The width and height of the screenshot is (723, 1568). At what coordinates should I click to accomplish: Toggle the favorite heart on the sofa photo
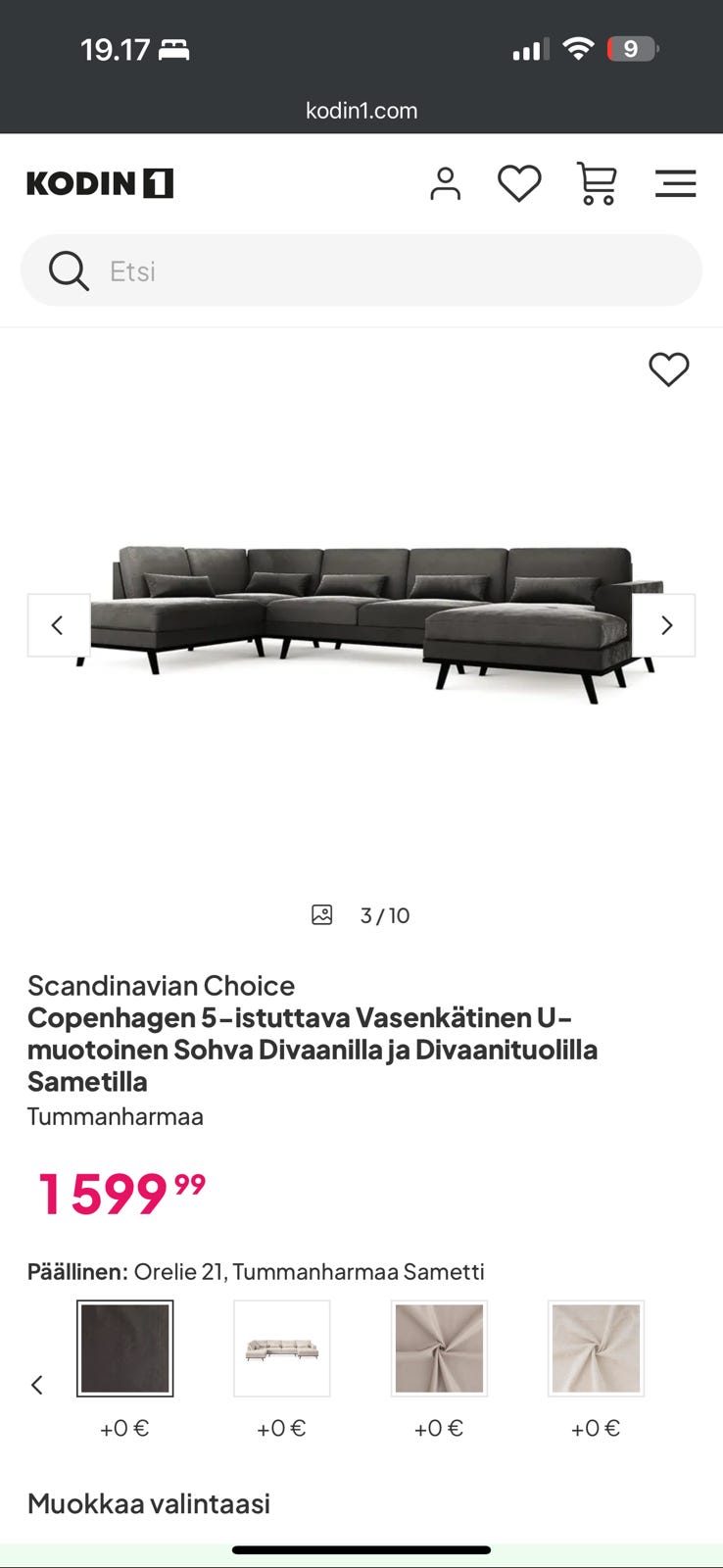click(668, 369)
